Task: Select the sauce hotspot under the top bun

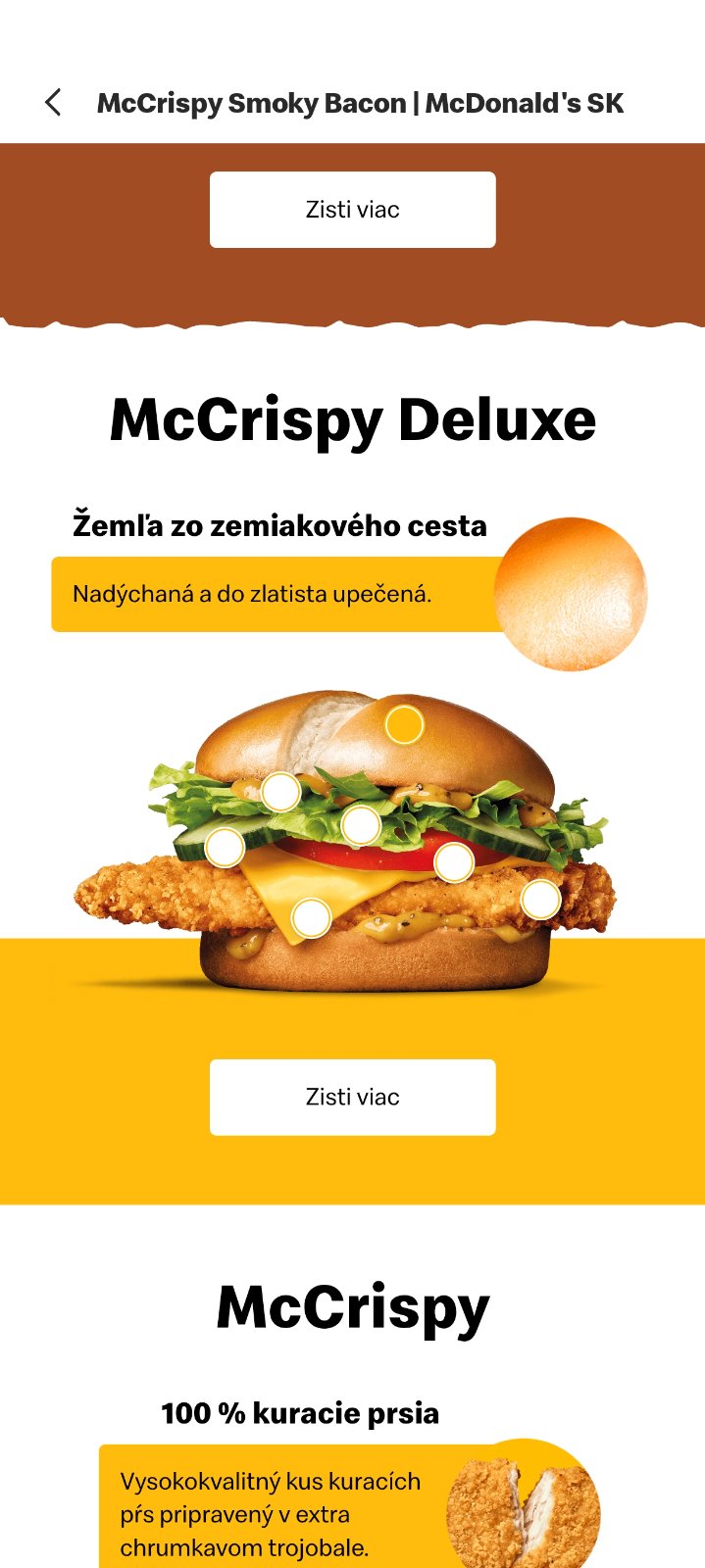Action: pos(280,792)
